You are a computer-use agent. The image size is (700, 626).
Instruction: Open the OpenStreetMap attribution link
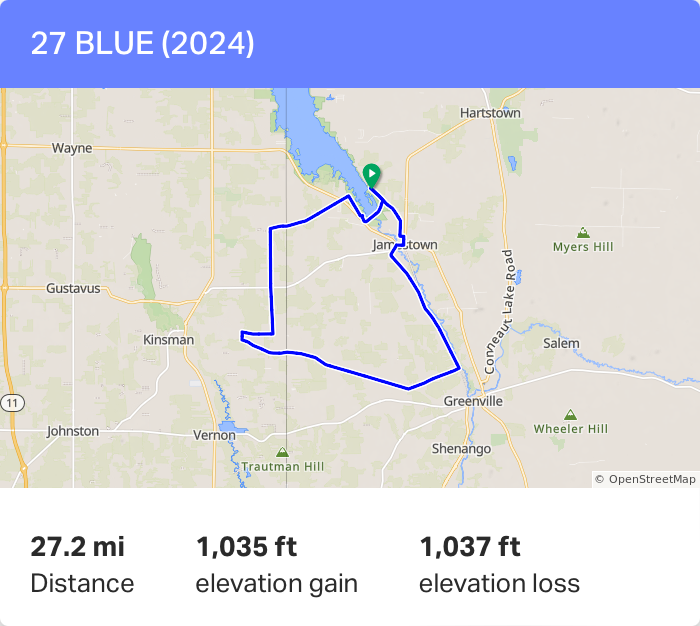click(x=651, y=479)
